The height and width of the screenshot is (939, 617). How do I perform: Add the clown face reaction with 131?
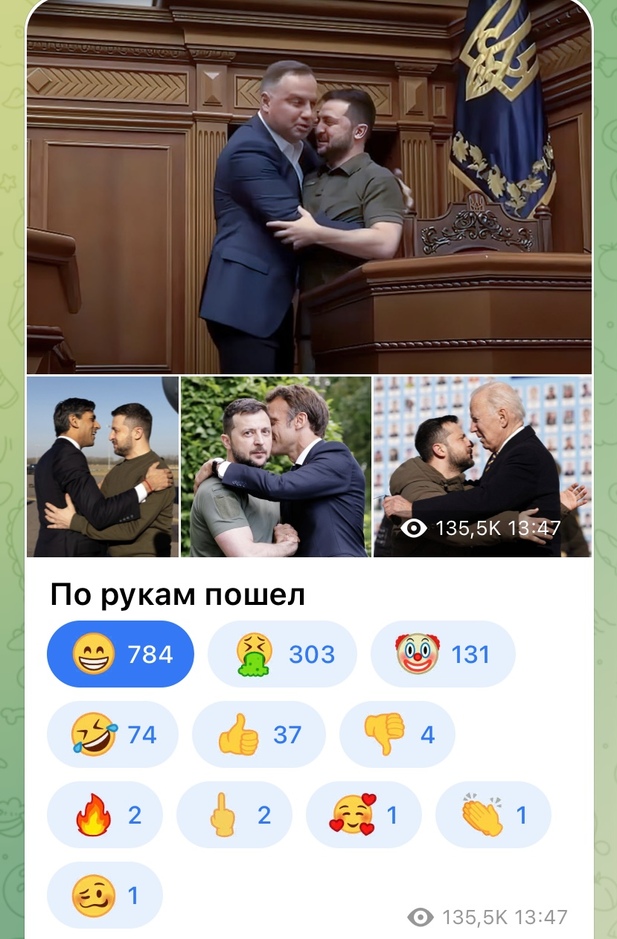442,654
